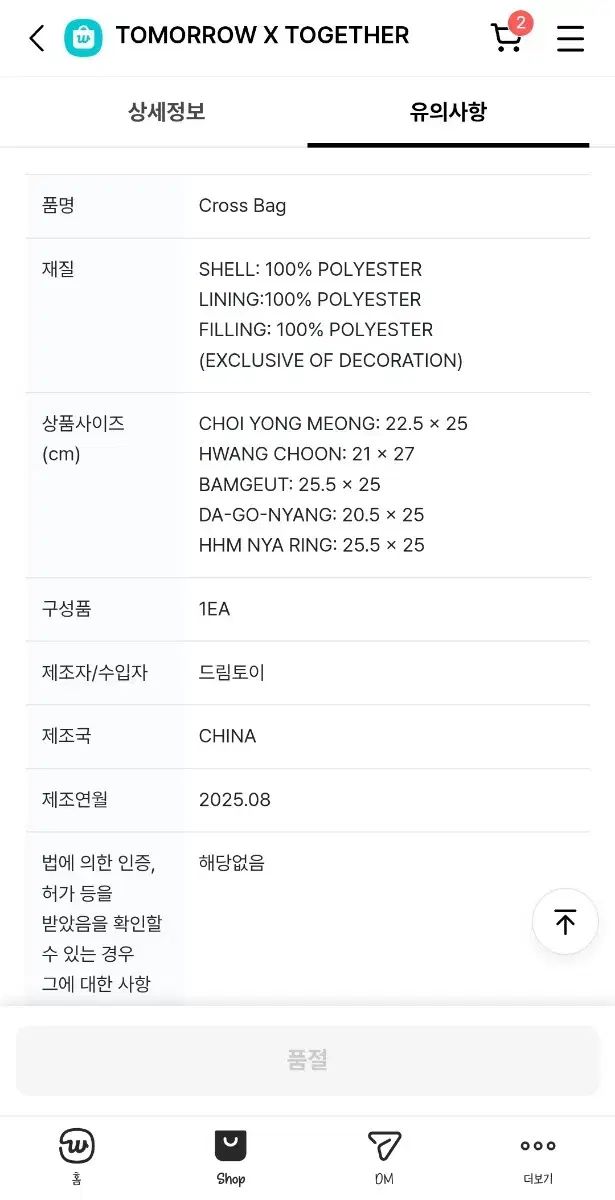Image resolution: width=615 pixels, height=1200 pixels.
Task: Switch to the 상세정보 tab
Action: 167,112
